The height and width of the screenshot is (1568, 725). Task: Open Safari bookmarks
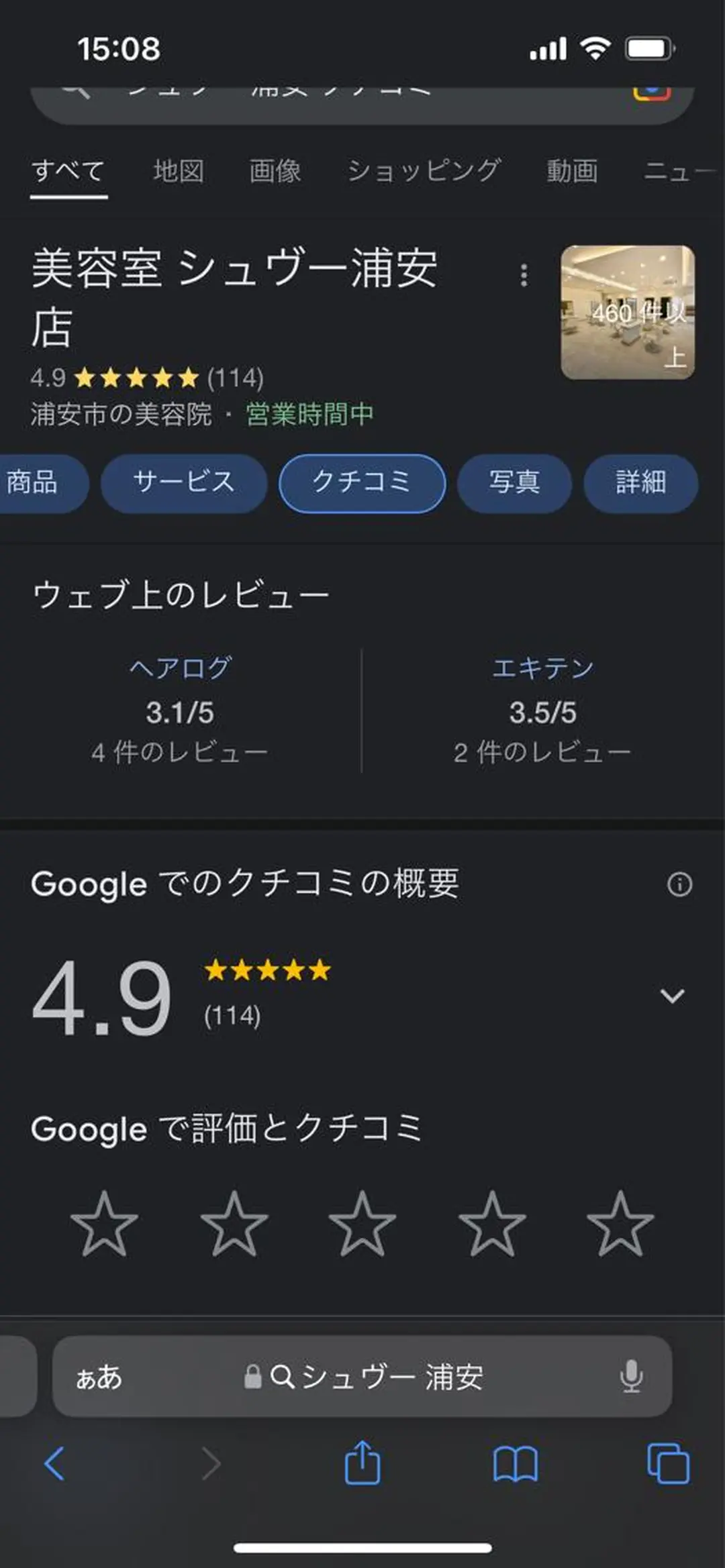[x=515, y=1464]
